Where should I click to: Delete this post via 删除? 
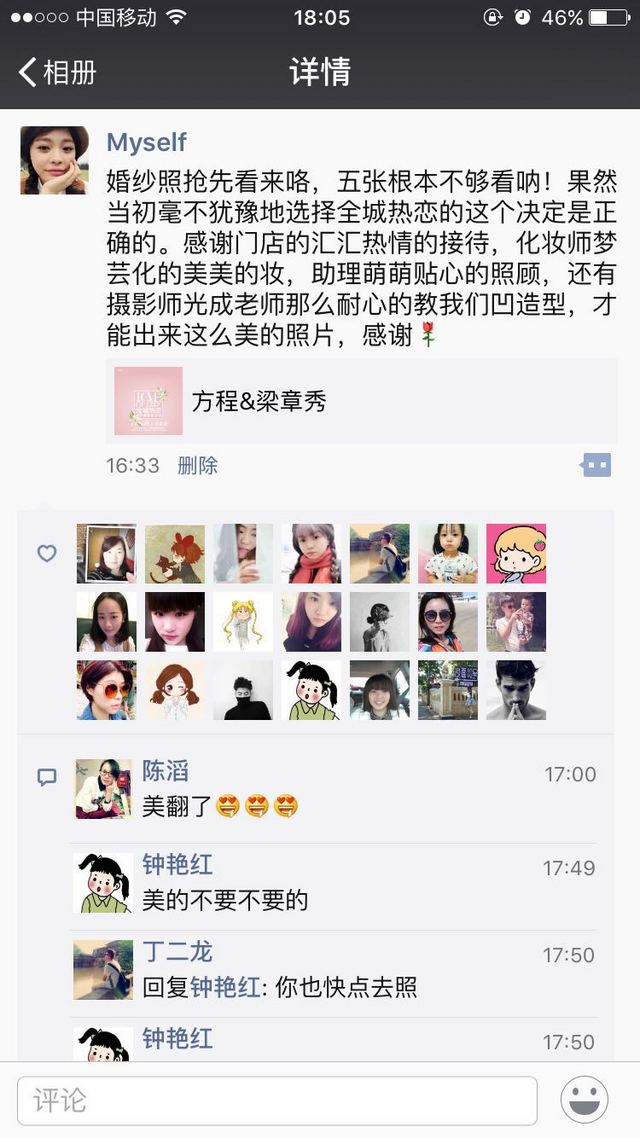point(197,465)
